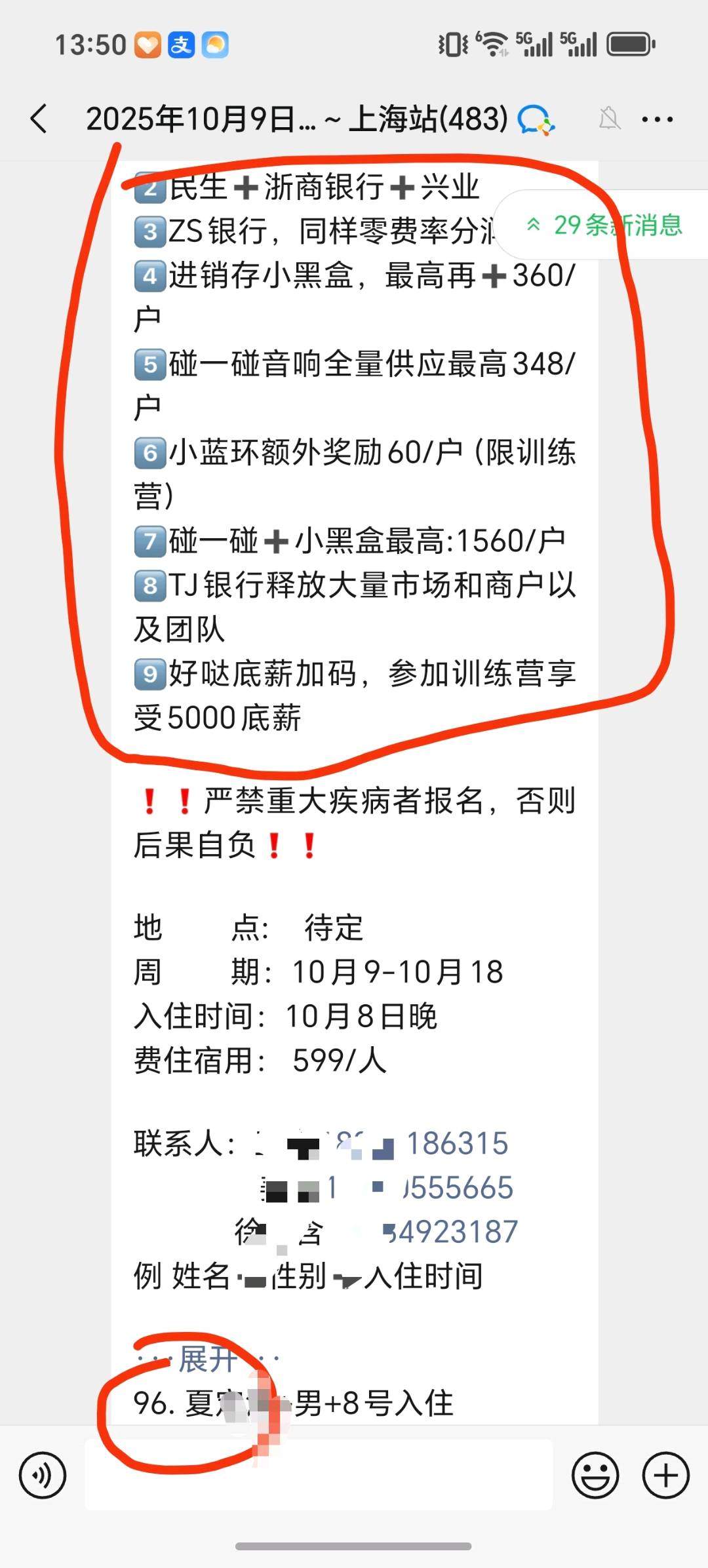Go back from the group chat
This screenshot has width=708, height=1568.
[39, 119]
